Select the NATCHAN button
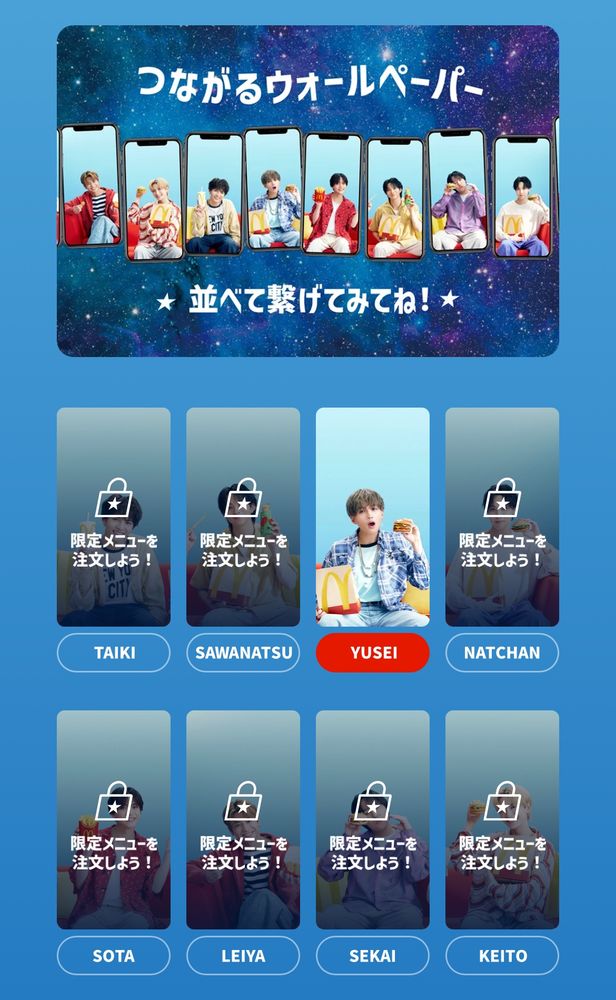 coord(502,653)
